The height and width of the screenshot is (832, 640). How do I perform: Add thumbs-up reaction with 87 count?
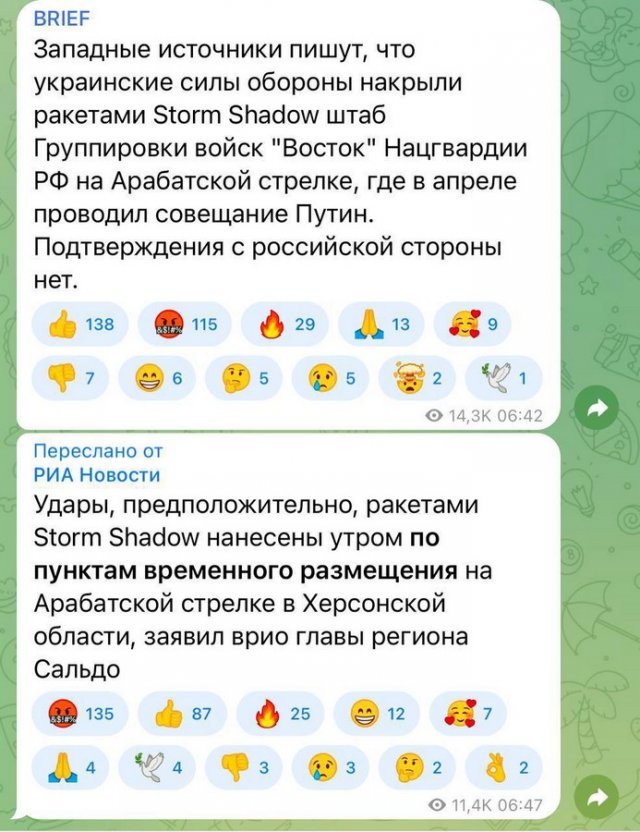pyautogui.click(x=184, y=714)
